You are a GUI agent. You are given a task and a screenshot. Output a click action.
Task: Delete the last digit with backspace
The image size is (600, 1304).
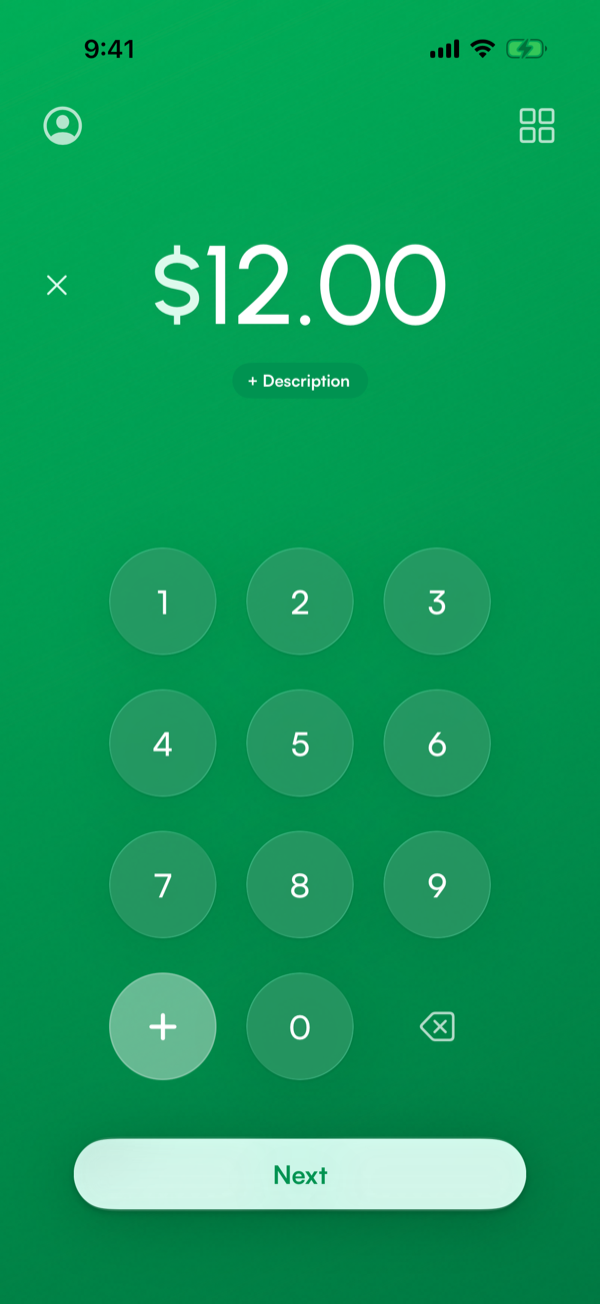[x=437, y=1027]
